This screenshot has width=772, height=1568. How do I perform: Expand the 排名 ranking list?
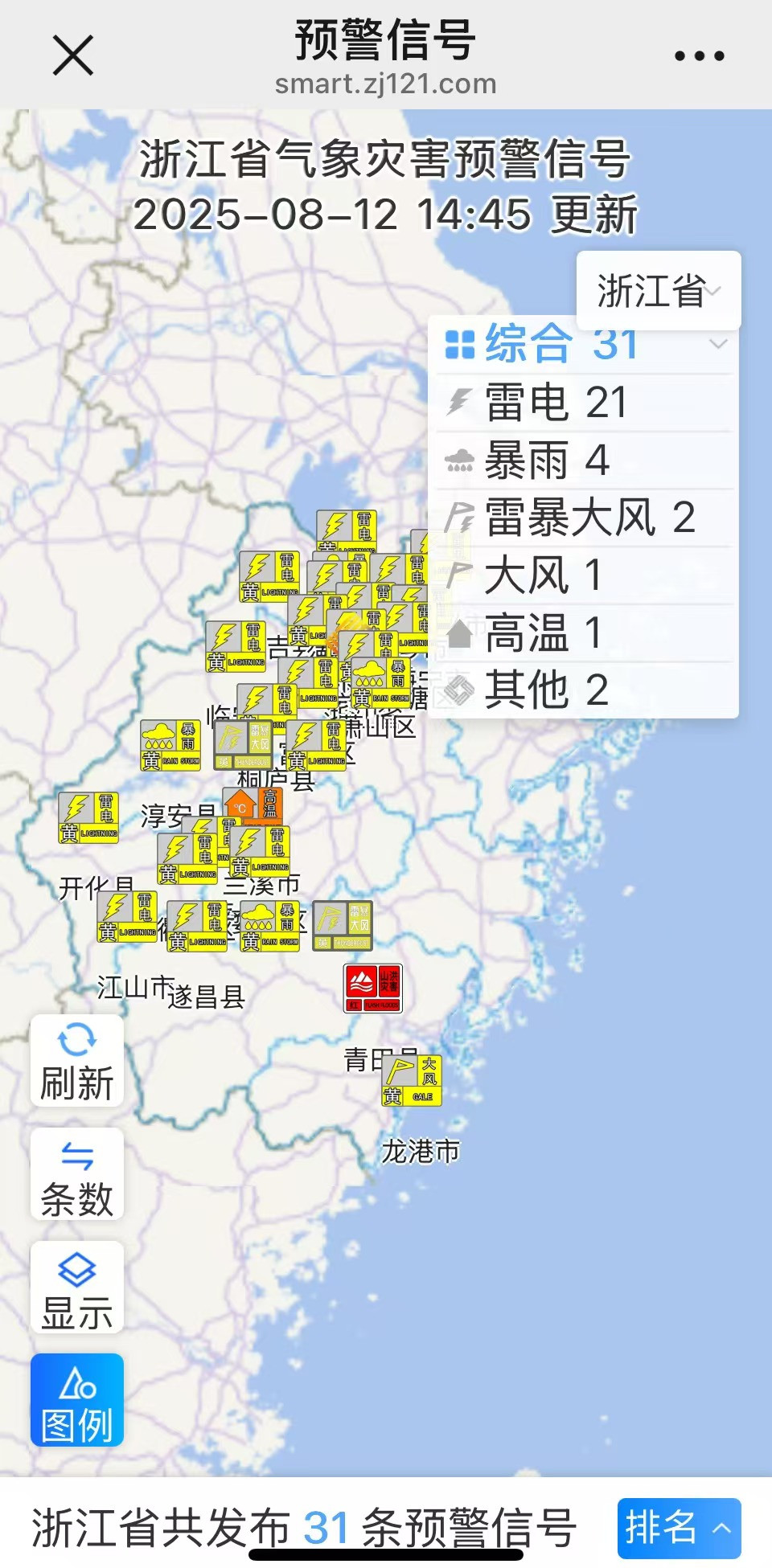(x=679, y=1528)
